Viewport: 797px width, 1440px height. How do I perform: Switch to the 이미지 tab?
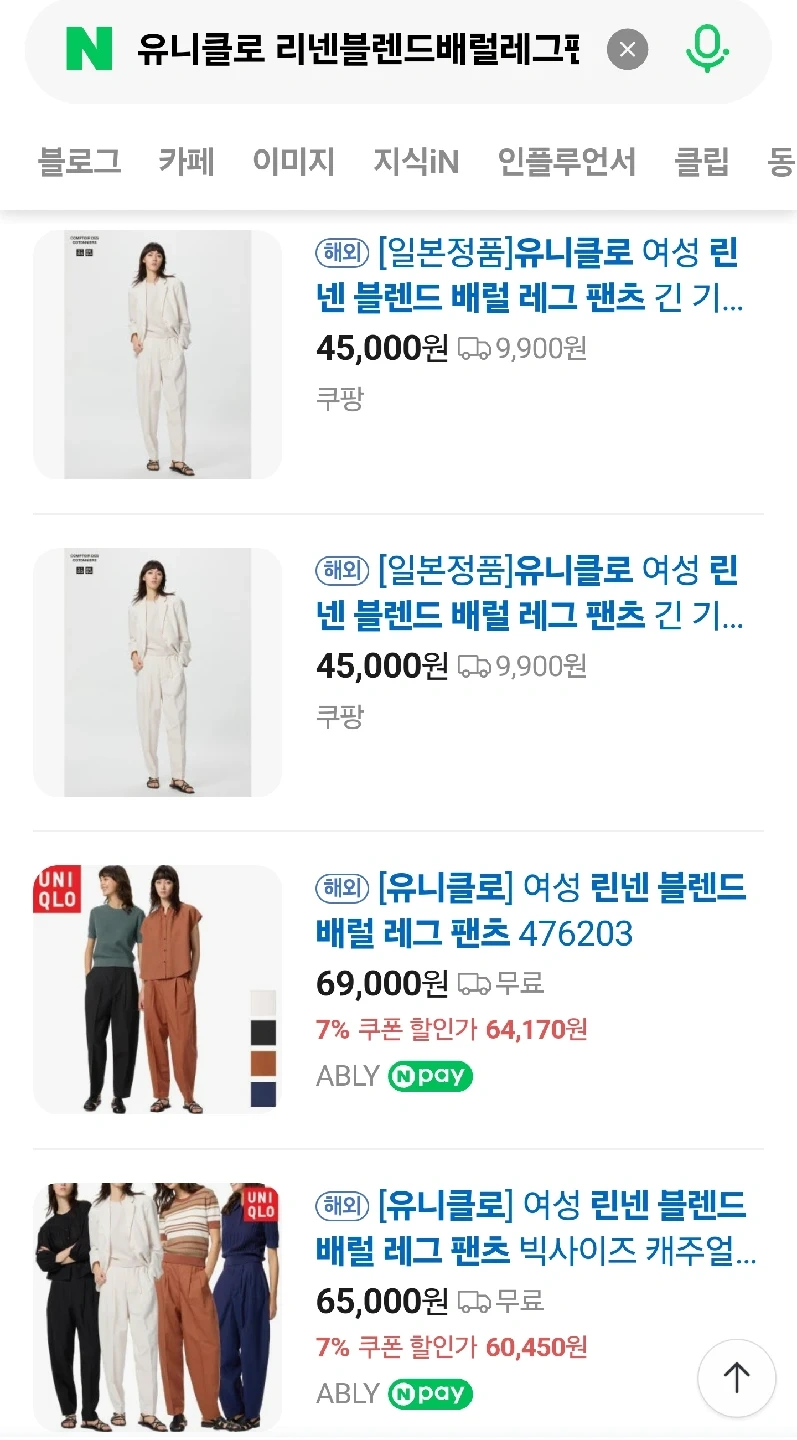click(x=293, y=161)
